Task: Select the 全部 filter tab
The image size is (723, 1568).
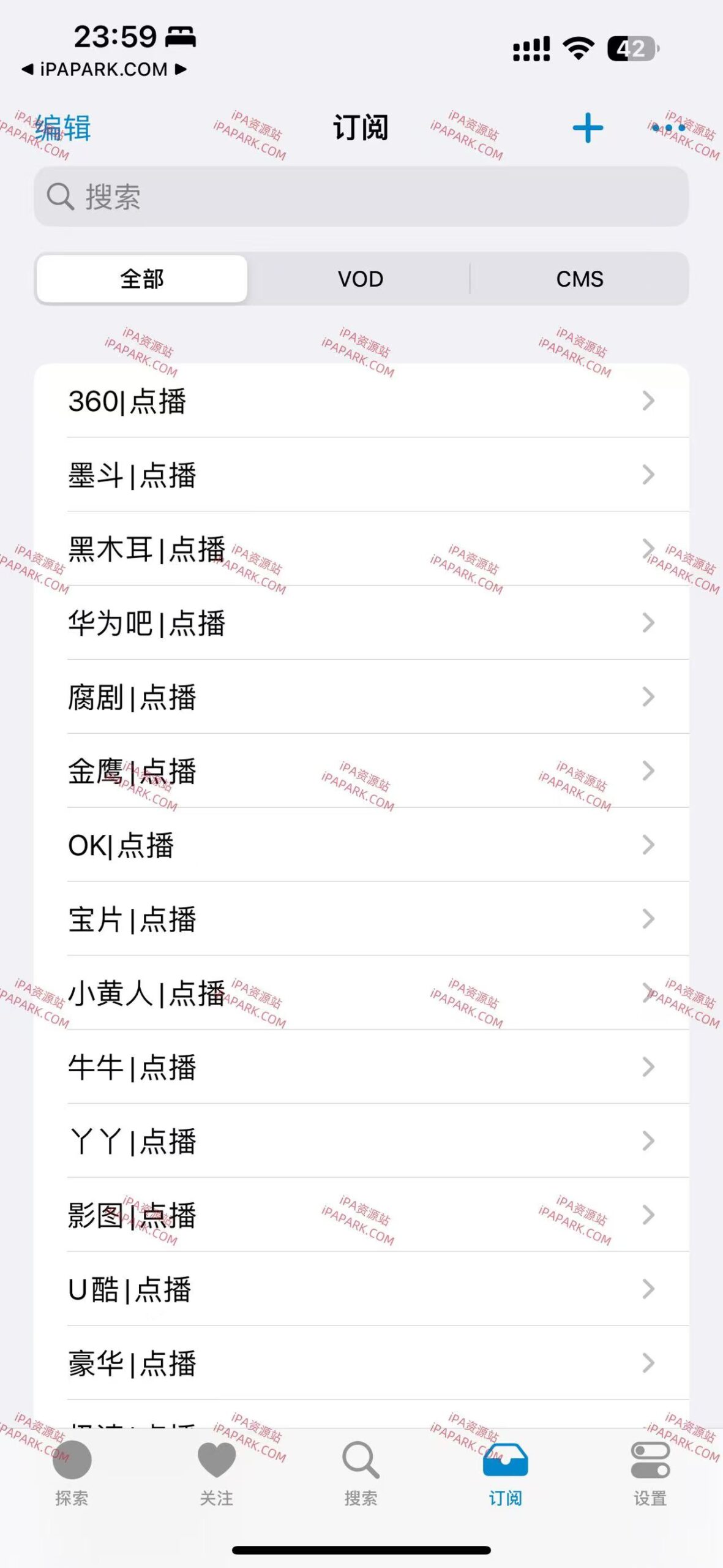Action: point(141,279)
